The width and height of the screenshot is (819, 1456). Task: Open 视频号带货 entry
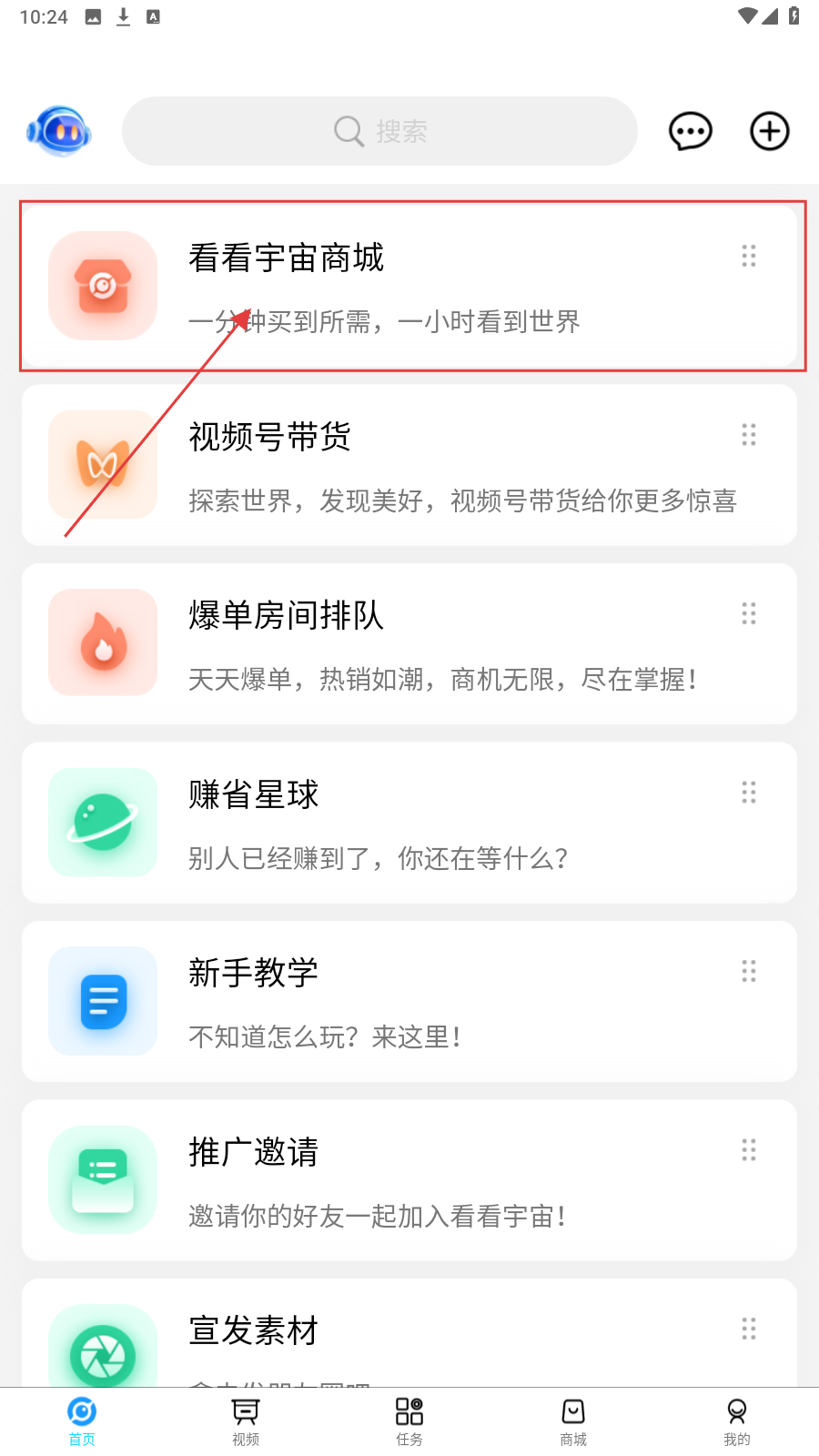point(409,465)
